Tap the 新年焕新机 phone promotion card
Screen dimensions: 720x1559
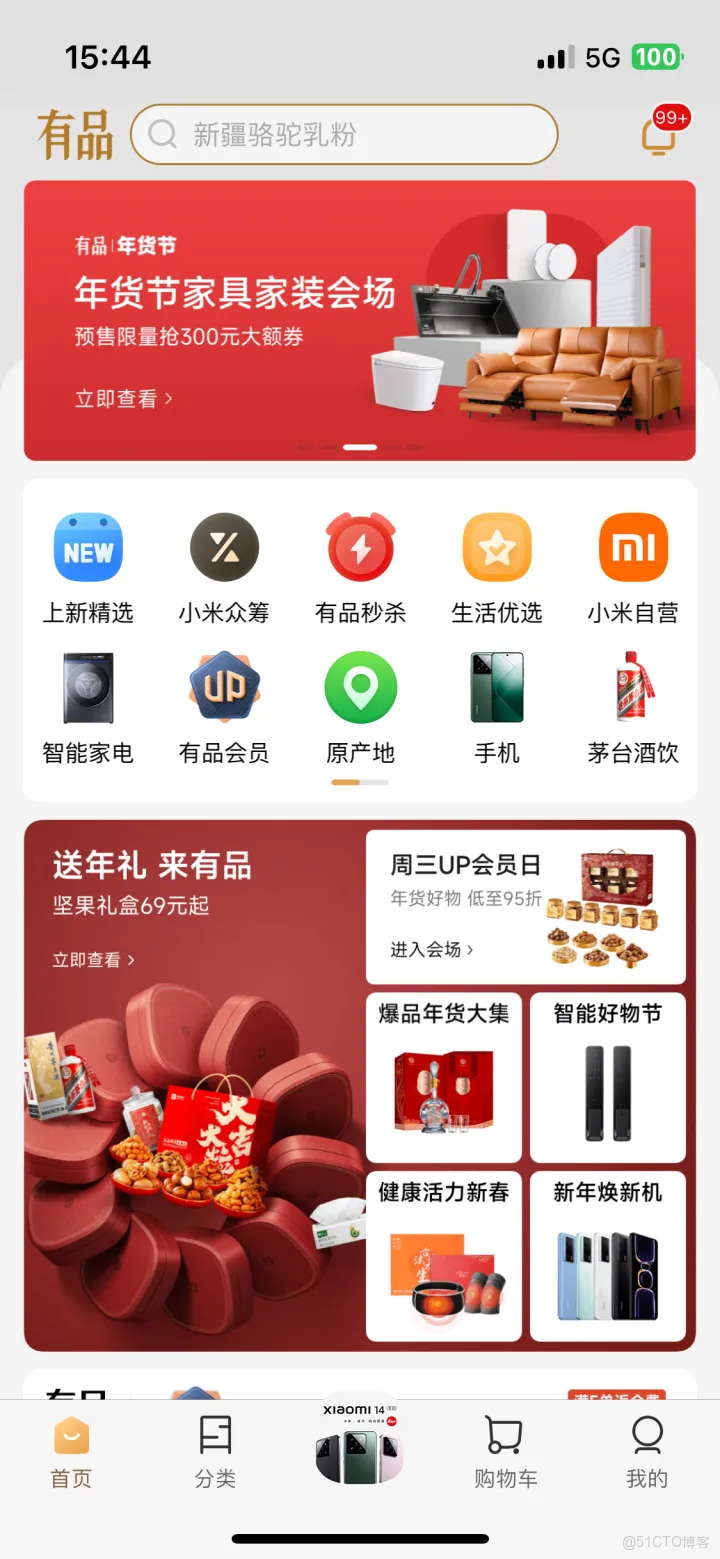coord(608,1256)
